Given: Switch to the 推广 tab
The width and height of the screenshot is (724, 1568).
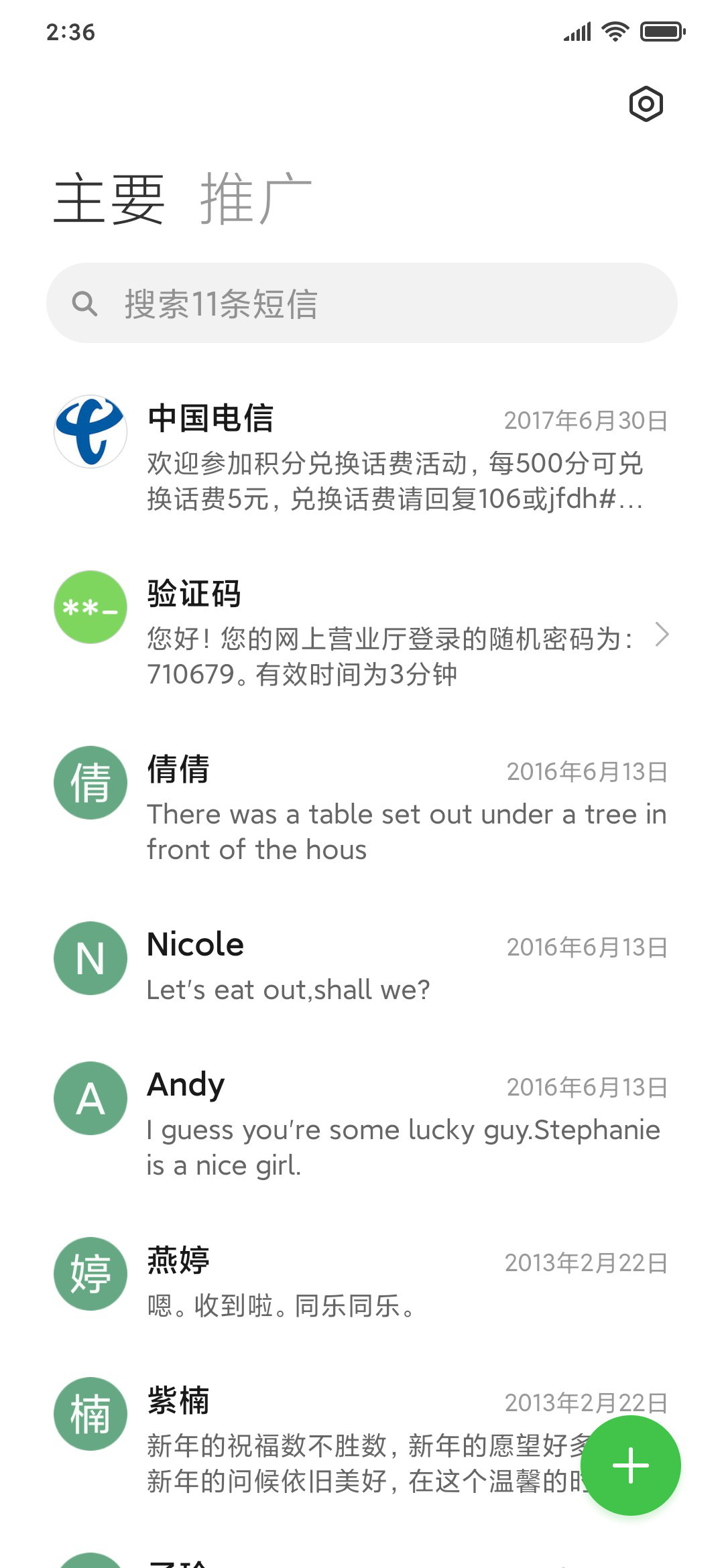Looking at the screenshot, I should point(255,199).
